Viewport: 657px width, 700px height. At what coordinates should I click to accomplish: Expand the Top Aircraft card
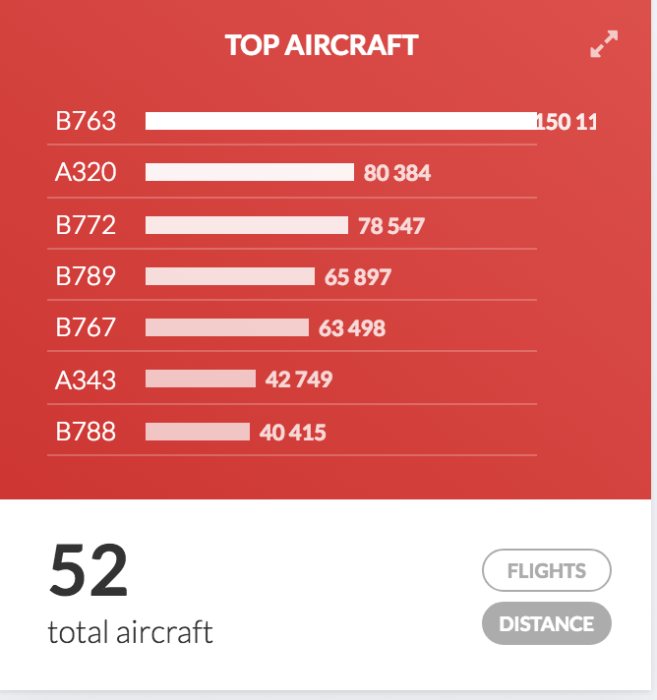(x=604, y=45)
